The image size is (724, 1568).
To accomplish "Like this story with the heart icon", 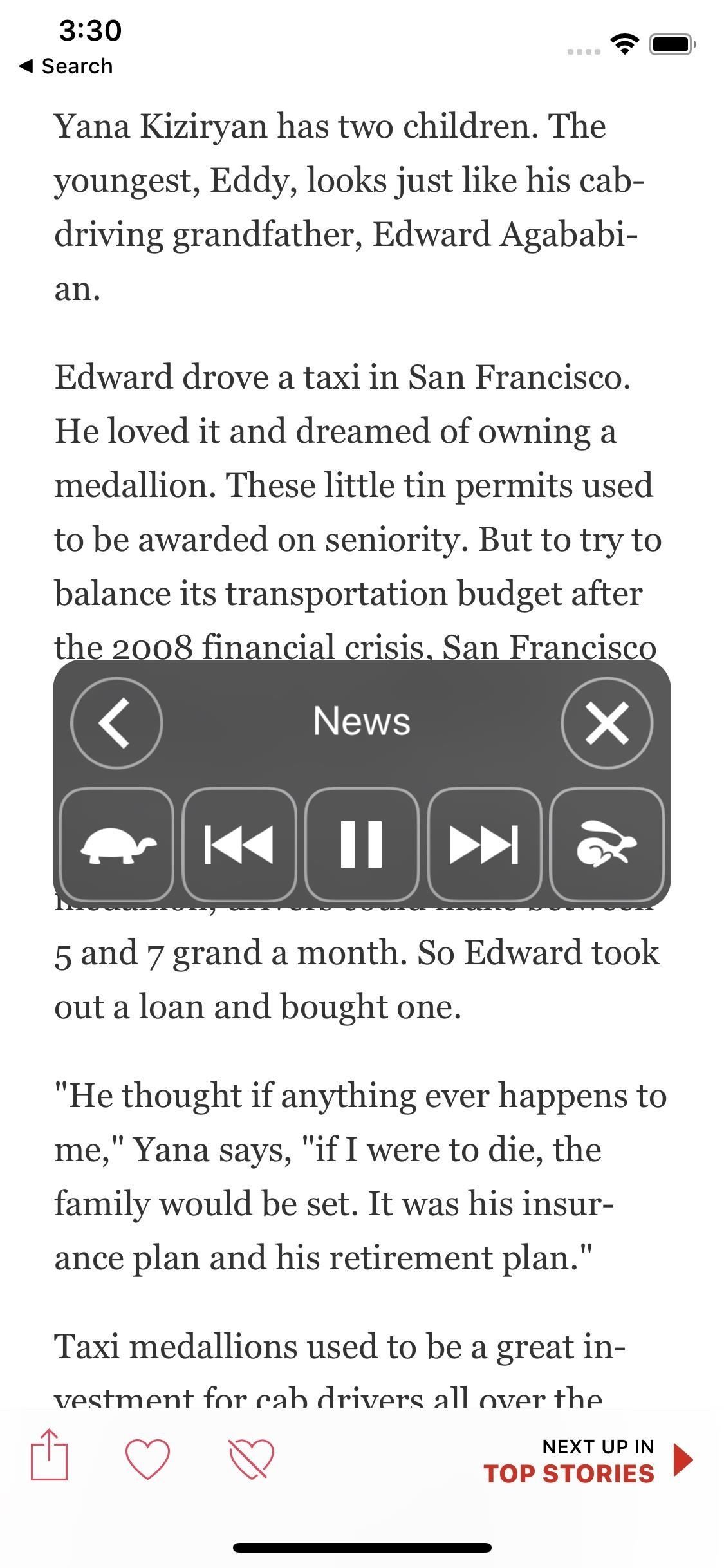I will 147,1458.
